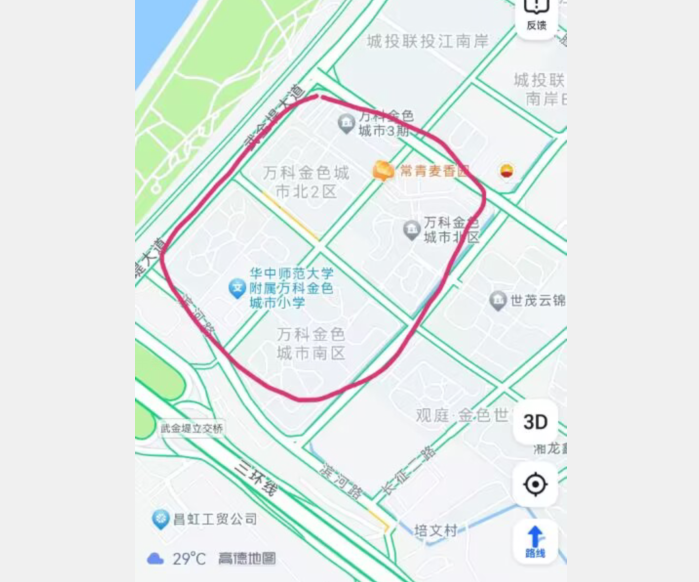
Task: Open the 反馈 feedback button
Action: pyautogui.click(x=536, y=14)
